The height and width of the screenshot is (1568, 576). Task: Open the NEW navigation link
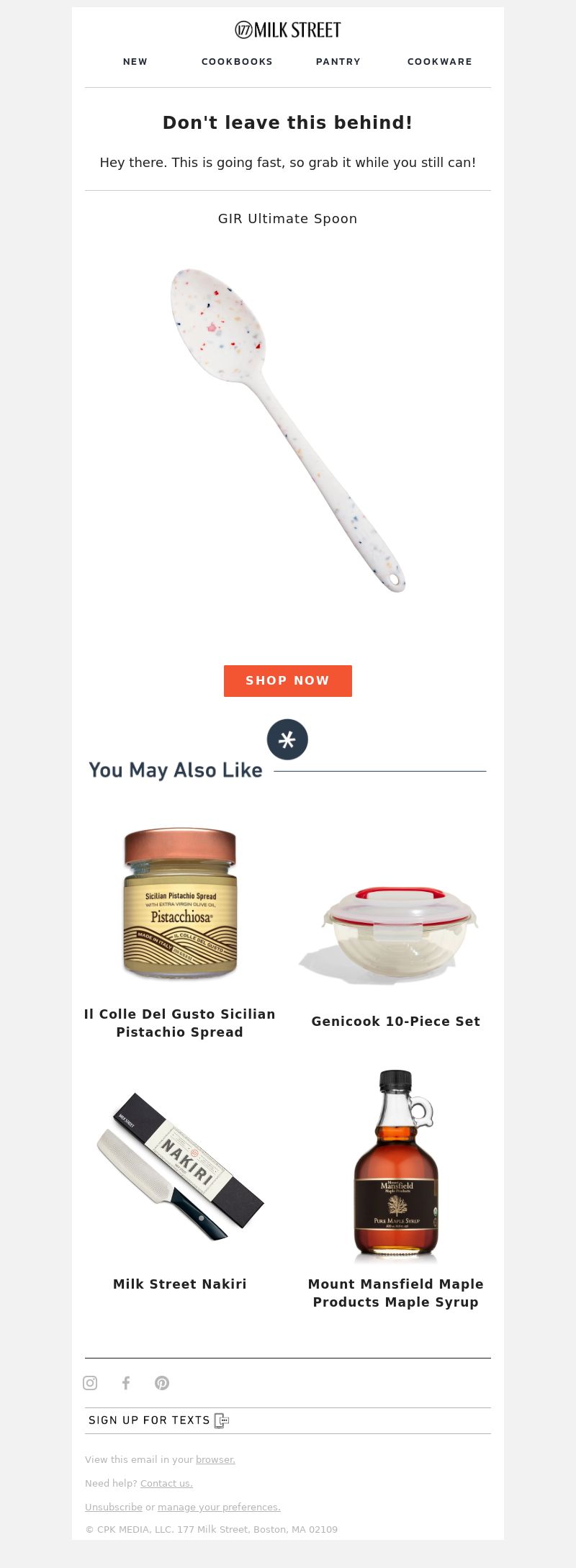pos(135,62)
